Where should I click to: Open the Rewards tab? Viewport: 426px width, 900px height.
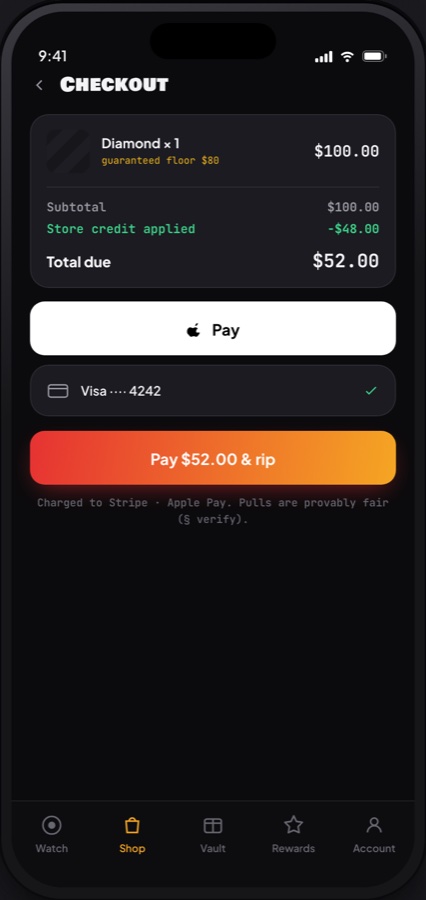(x=293, y=834)
